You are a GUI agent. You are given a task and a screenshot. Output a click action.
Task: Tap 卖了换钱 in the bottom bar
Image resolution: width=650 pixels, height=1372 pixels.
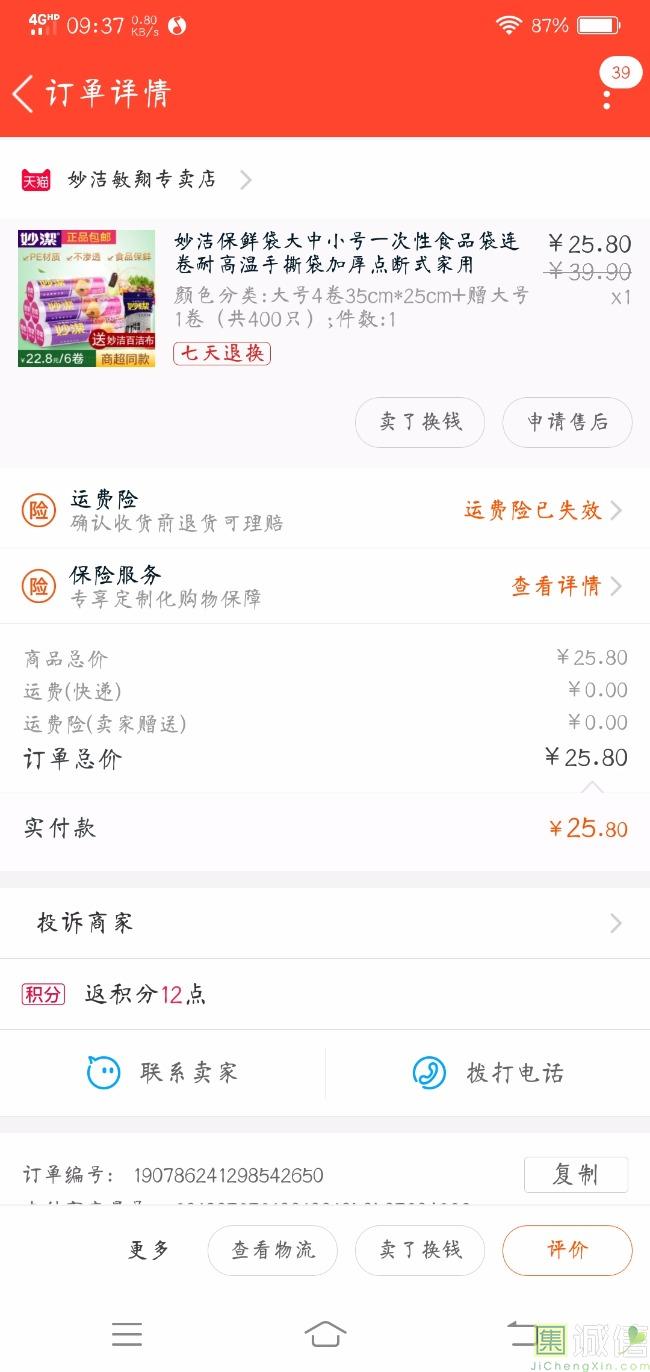[420, 1250]
